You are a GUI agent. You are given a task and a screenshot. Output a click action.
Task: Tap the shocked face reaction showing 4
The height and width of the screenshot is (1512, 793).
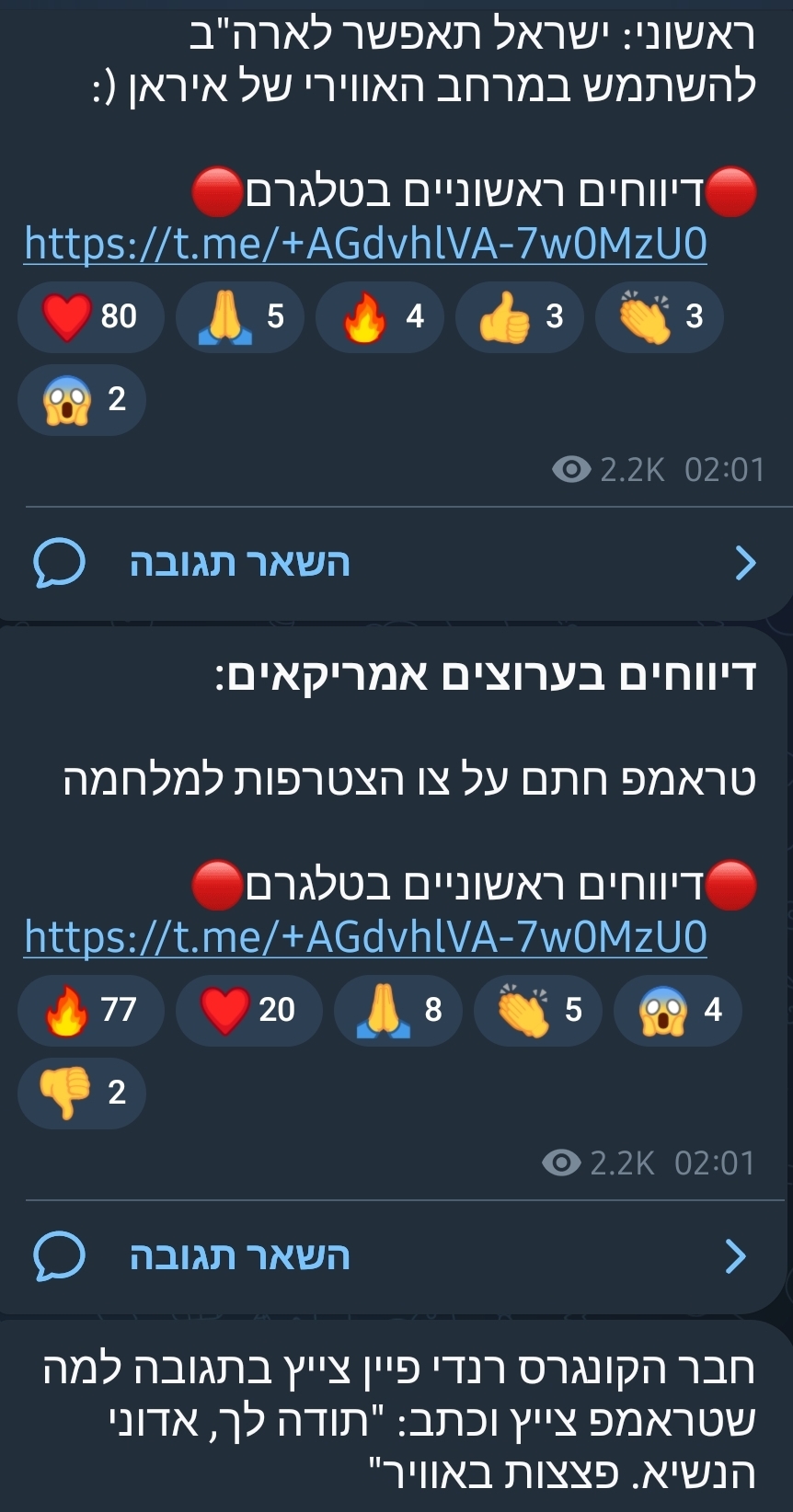click(x=678, y=1010)
